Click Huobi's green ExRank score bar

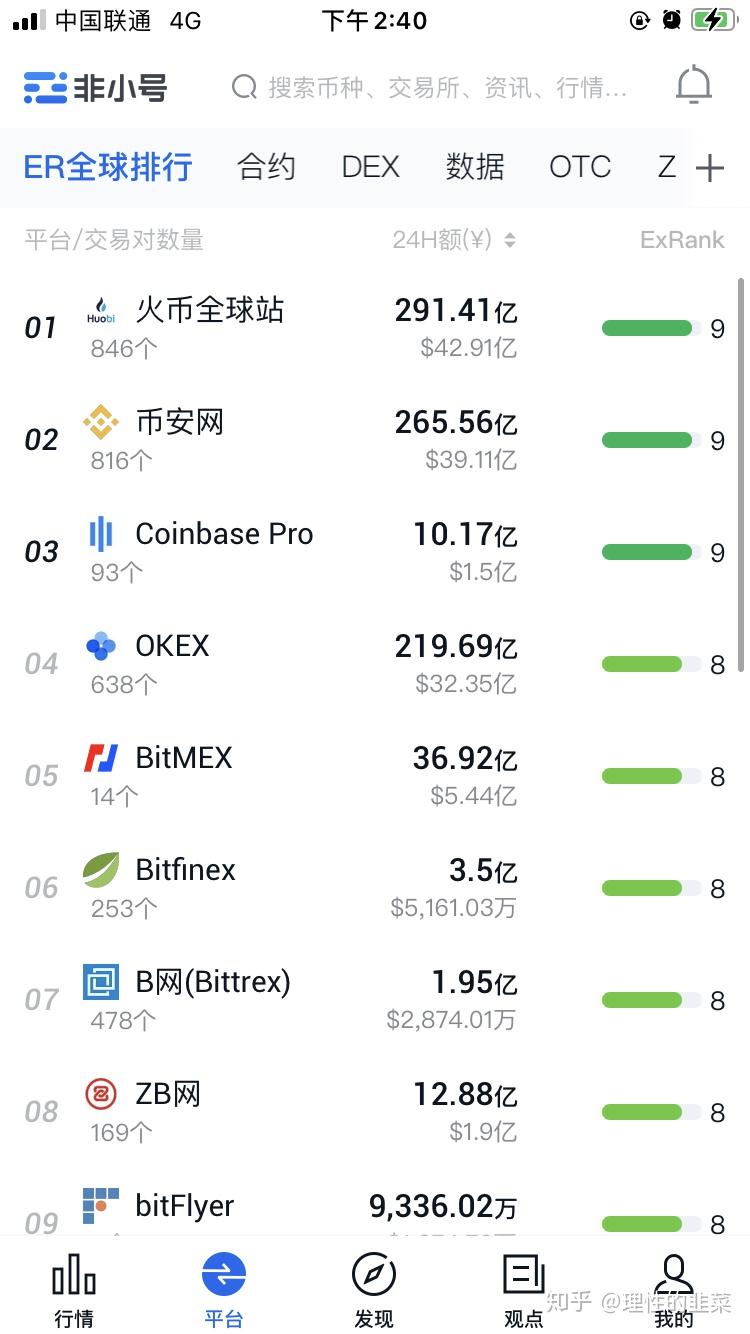tap(646, 328)
